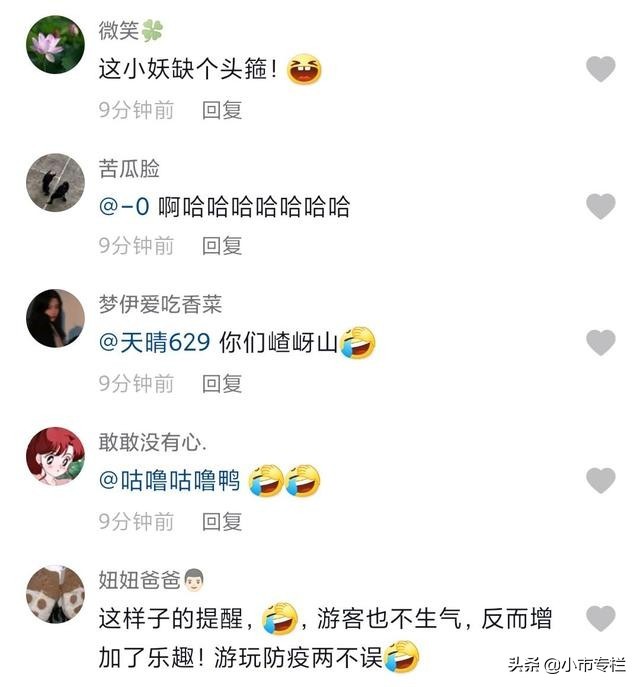Open 苦瓜脸's profile avatar
This screenshot has height=687, width=640.
[x=54, y=182]
